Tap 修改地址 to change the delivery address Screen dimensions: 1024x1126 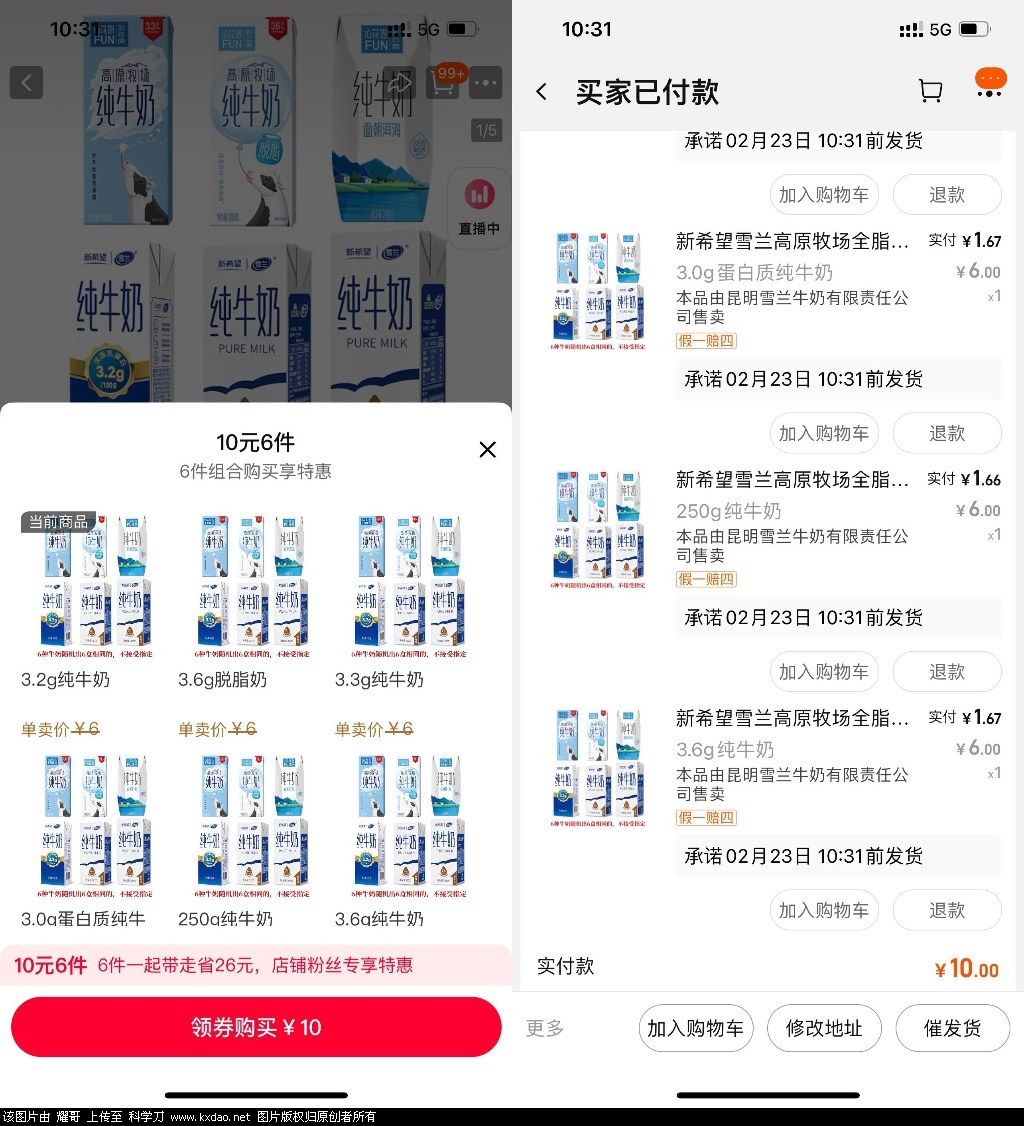(824, 1028)
